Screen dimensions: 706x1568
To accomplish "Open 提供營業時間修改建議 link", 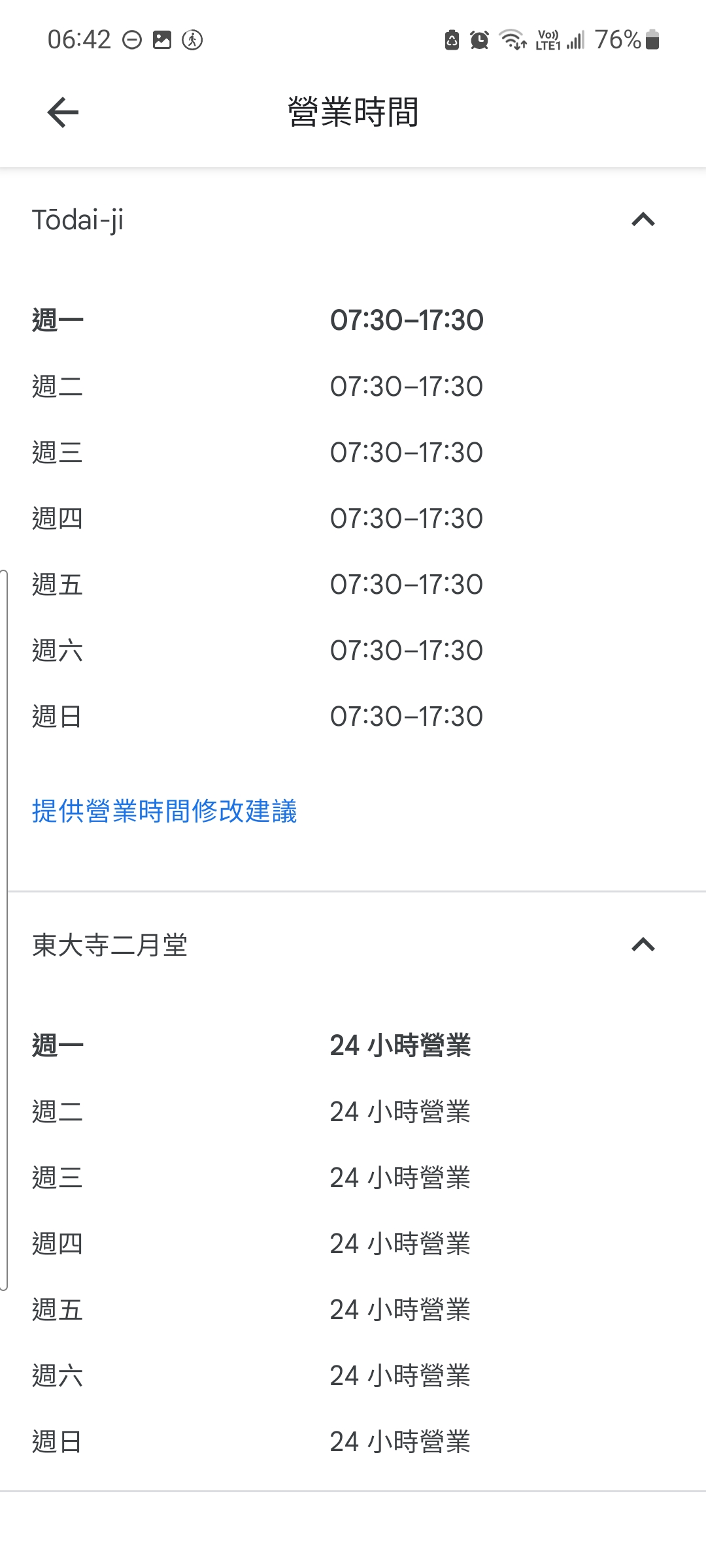I will click(165, 811).
